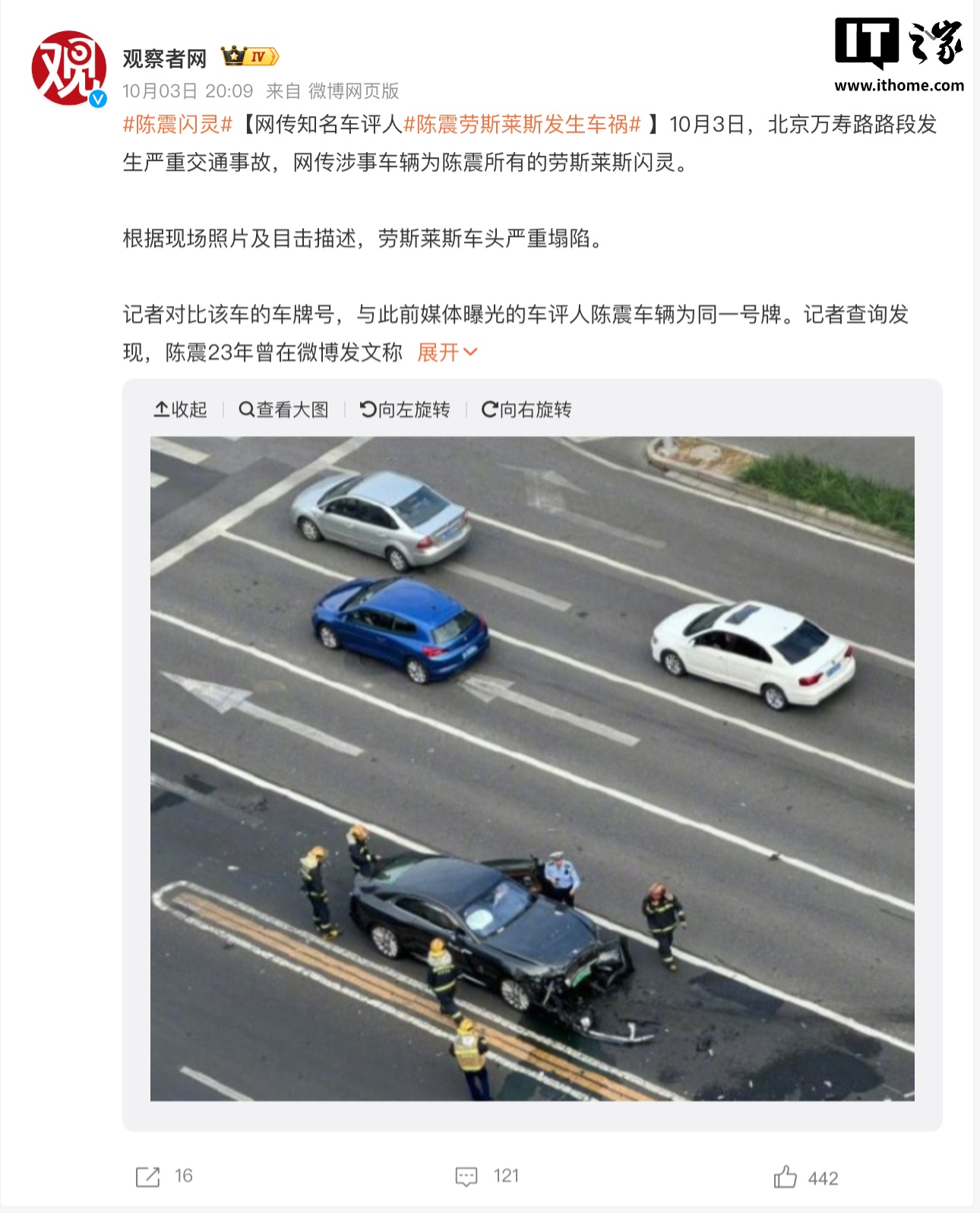The image size is (980, 1213).
Task: Collapse the image with 收起
Action: click(x=181, y=410)
